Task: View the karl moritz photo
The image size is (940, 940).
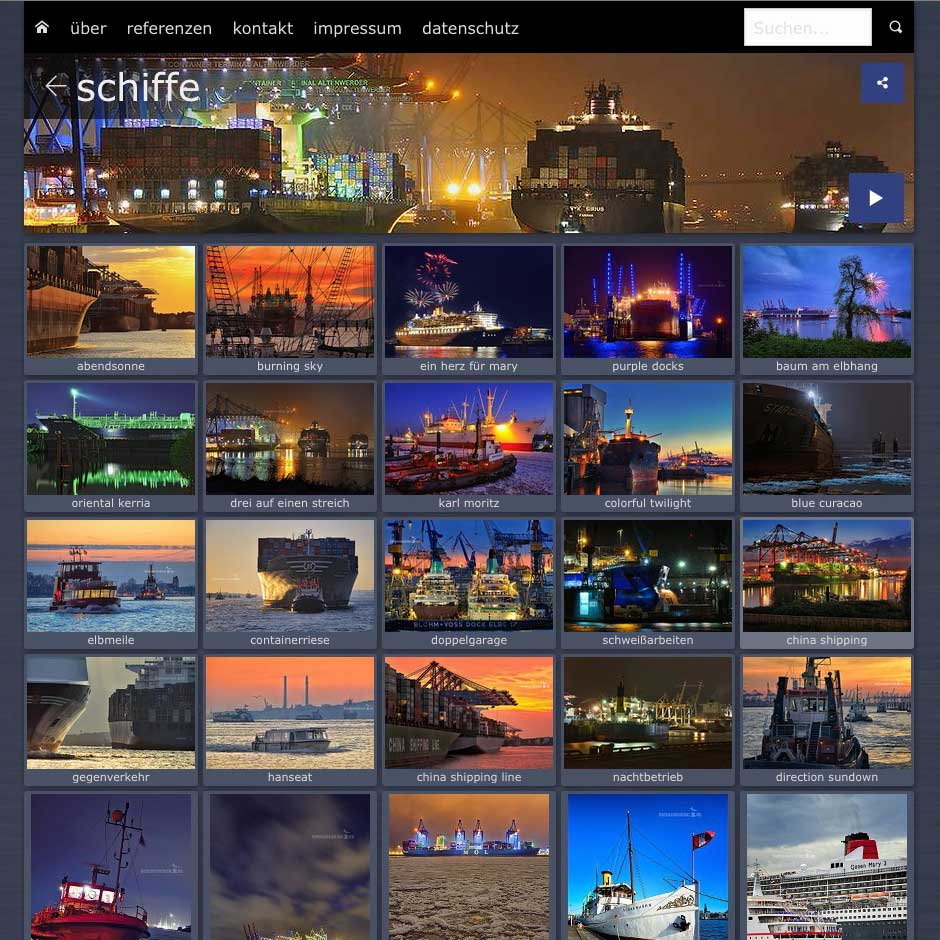Action: tap(469, 439)
